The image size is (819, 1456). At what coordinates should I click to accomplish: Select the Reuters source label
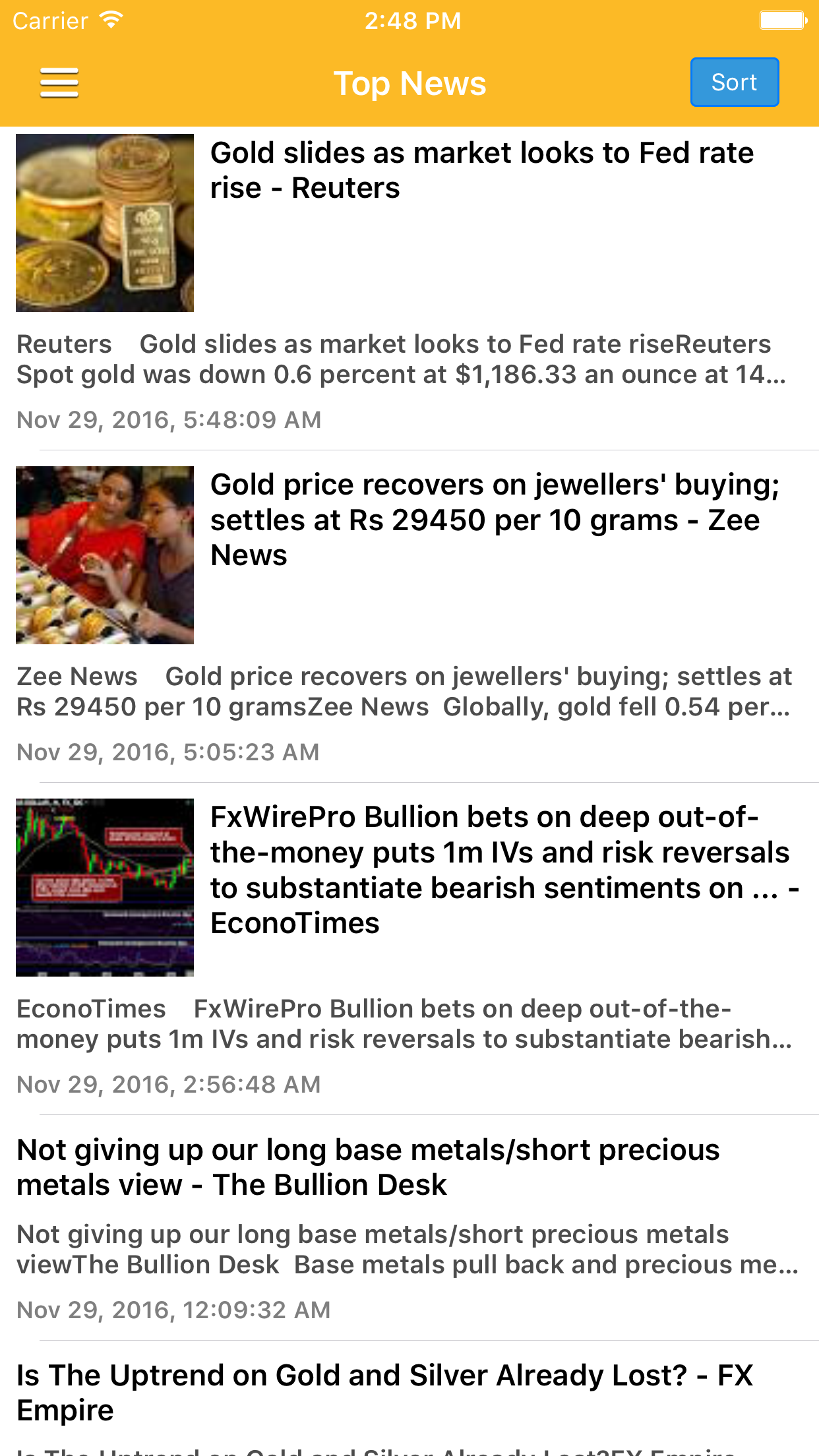pyautogui.click(x=63, y=344)
